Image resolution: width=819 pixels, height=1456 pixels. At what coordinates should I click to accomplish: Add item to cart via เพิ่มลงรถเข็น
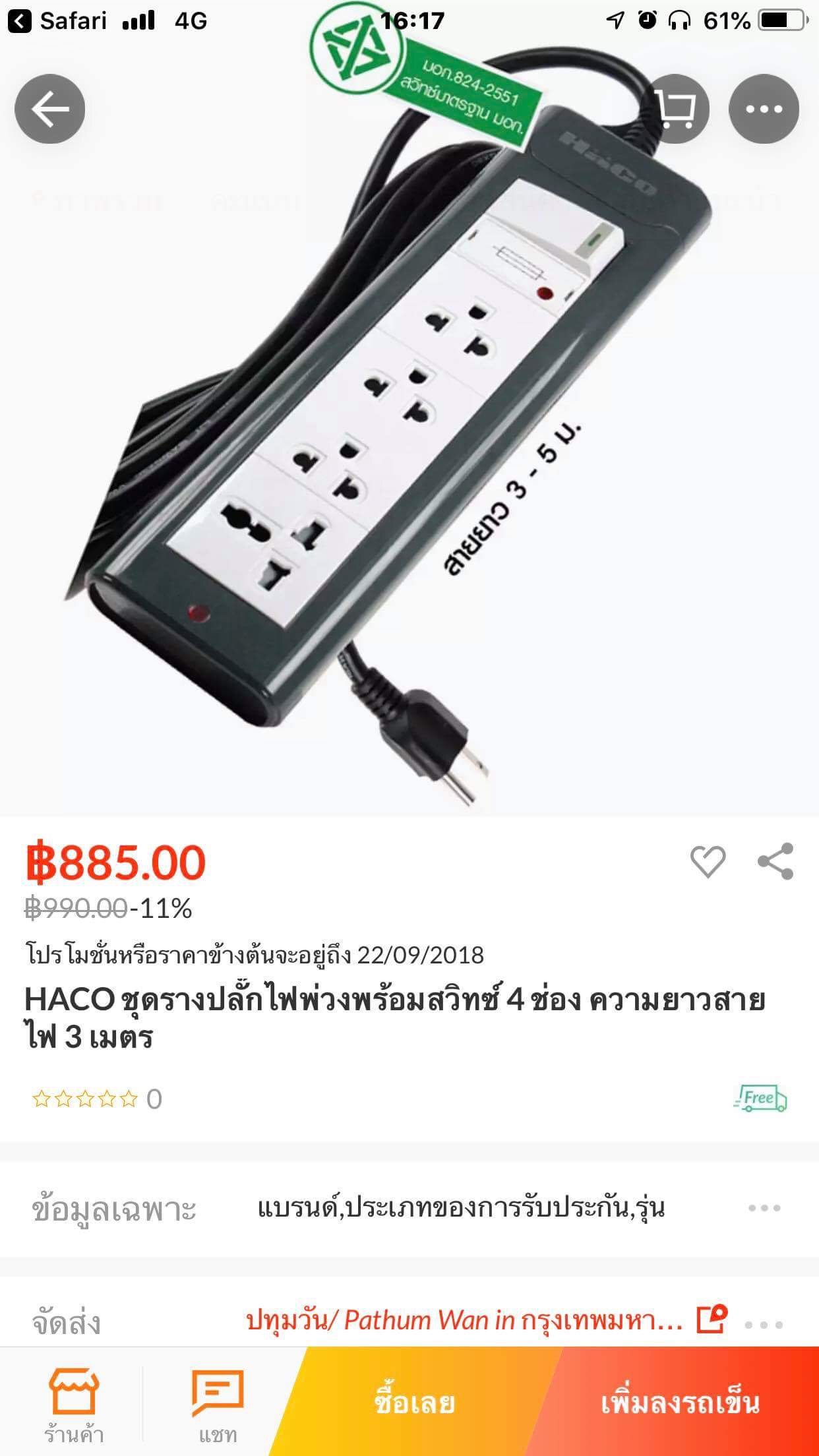pos(681,1403)
